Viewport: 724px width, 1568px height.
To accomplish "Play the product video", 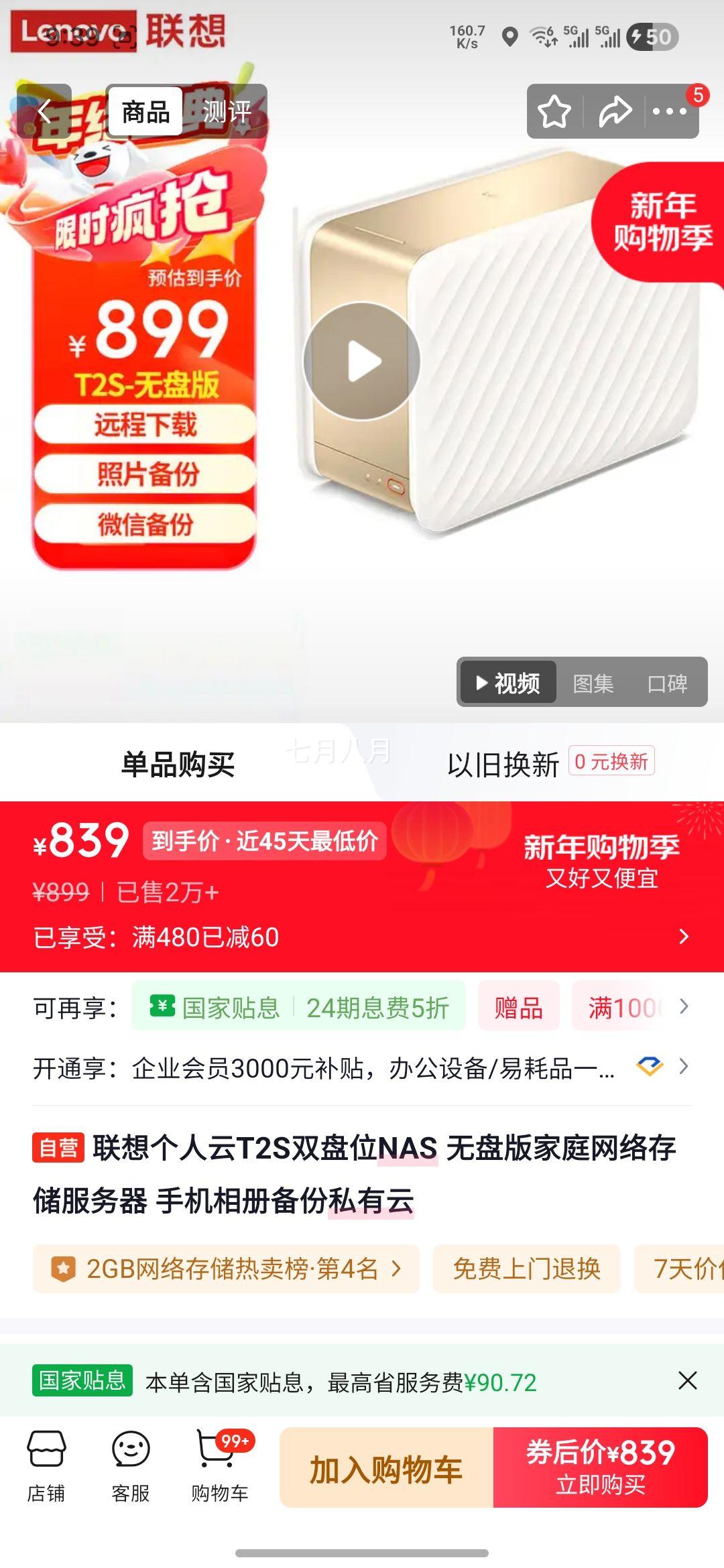I will pos(362,361).
